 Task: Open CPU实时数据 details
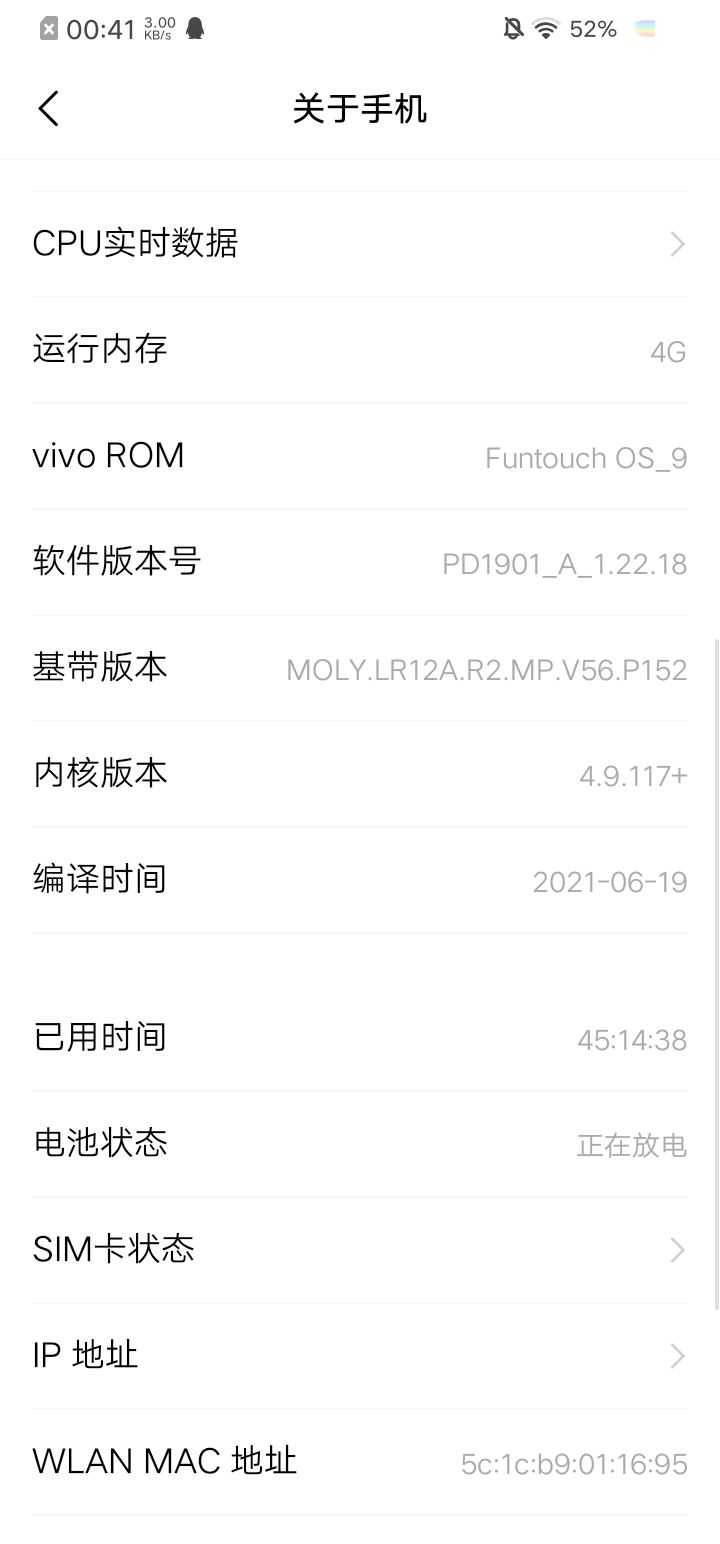360,244
